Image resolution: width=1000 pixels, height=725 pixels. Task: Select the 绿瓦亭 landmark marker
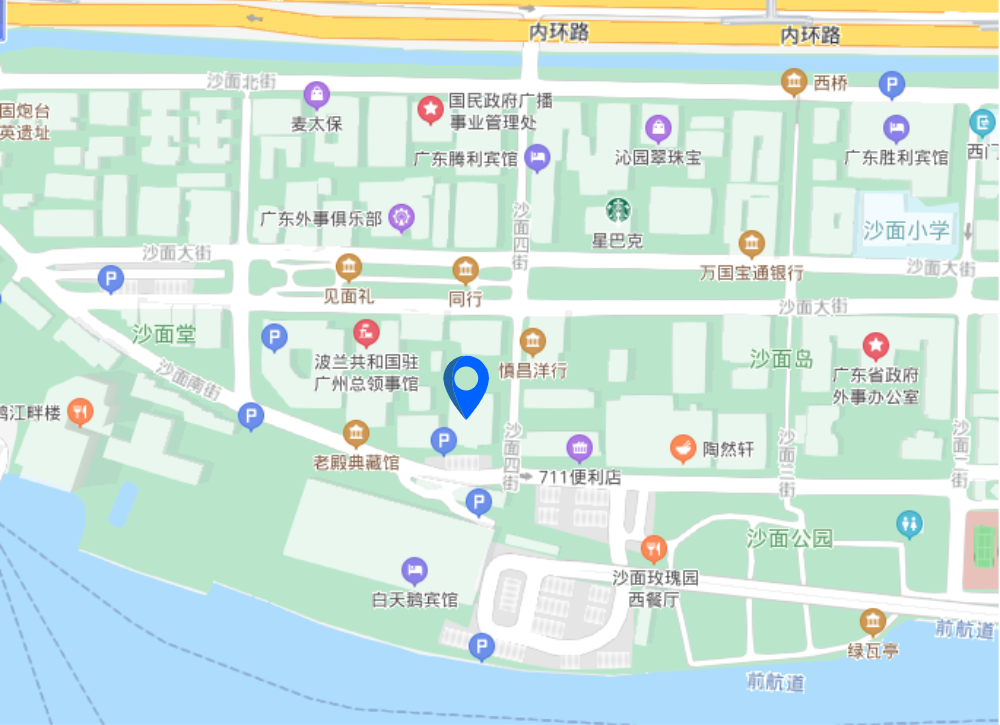click(873, 622)
